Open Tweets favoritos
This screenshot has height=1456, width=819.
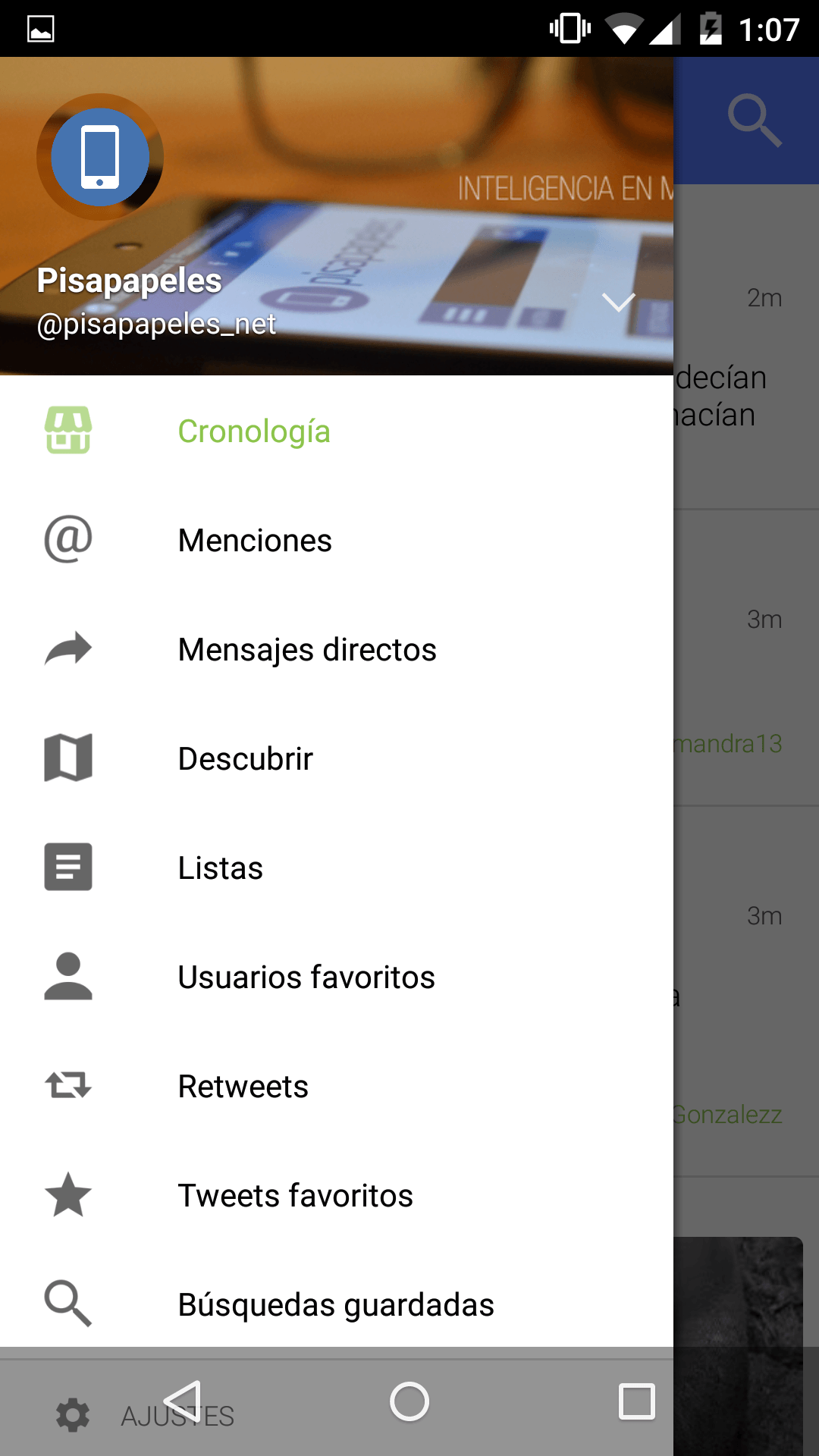click(x=295, y=1196)
